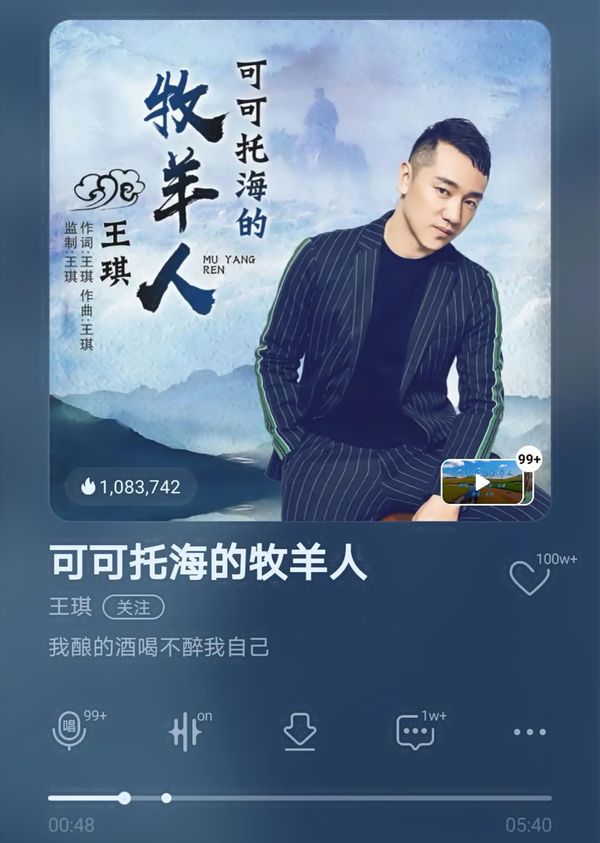Screen dimensions: 600x843
Task: Jump to the chorus marker on the progress bar
Action: coord(166,798)
